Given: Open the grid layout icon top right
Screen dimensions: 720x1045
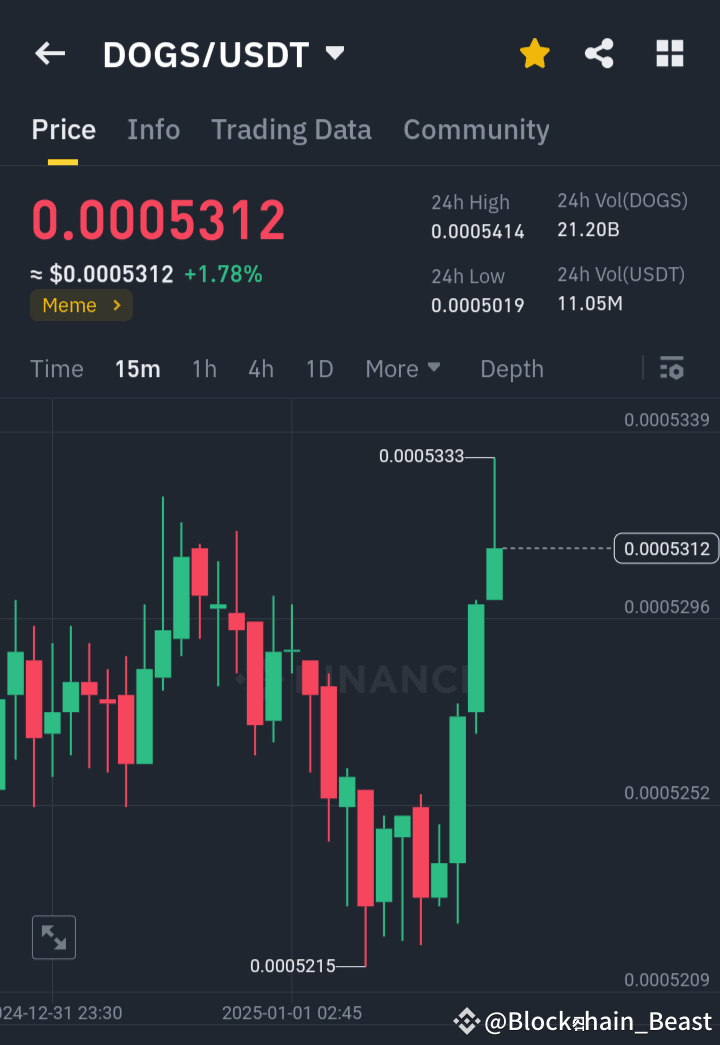Looking at the screenshot, I should (x=669, y=53).
